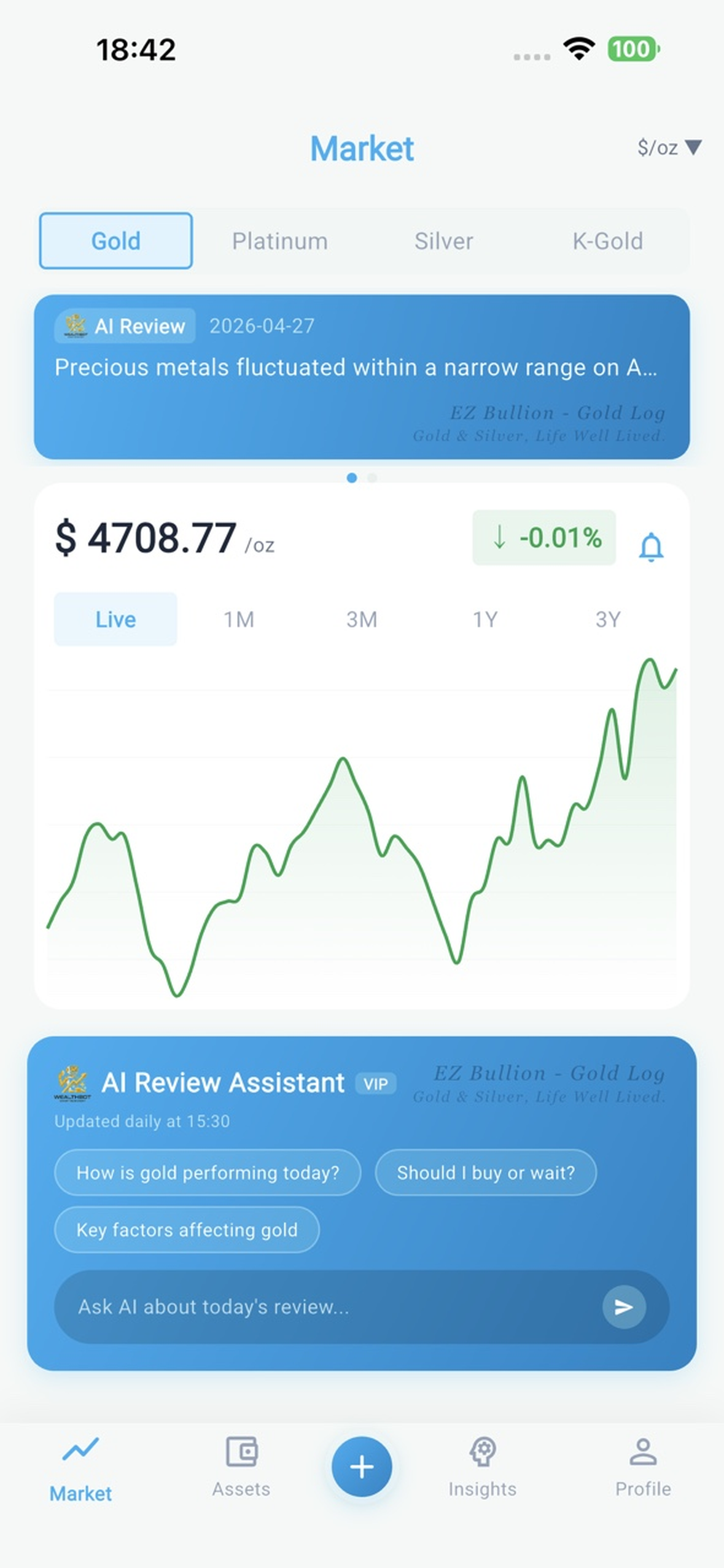
Task: Open Insights from the bottom navigation
Action: tap(483, 1473)
